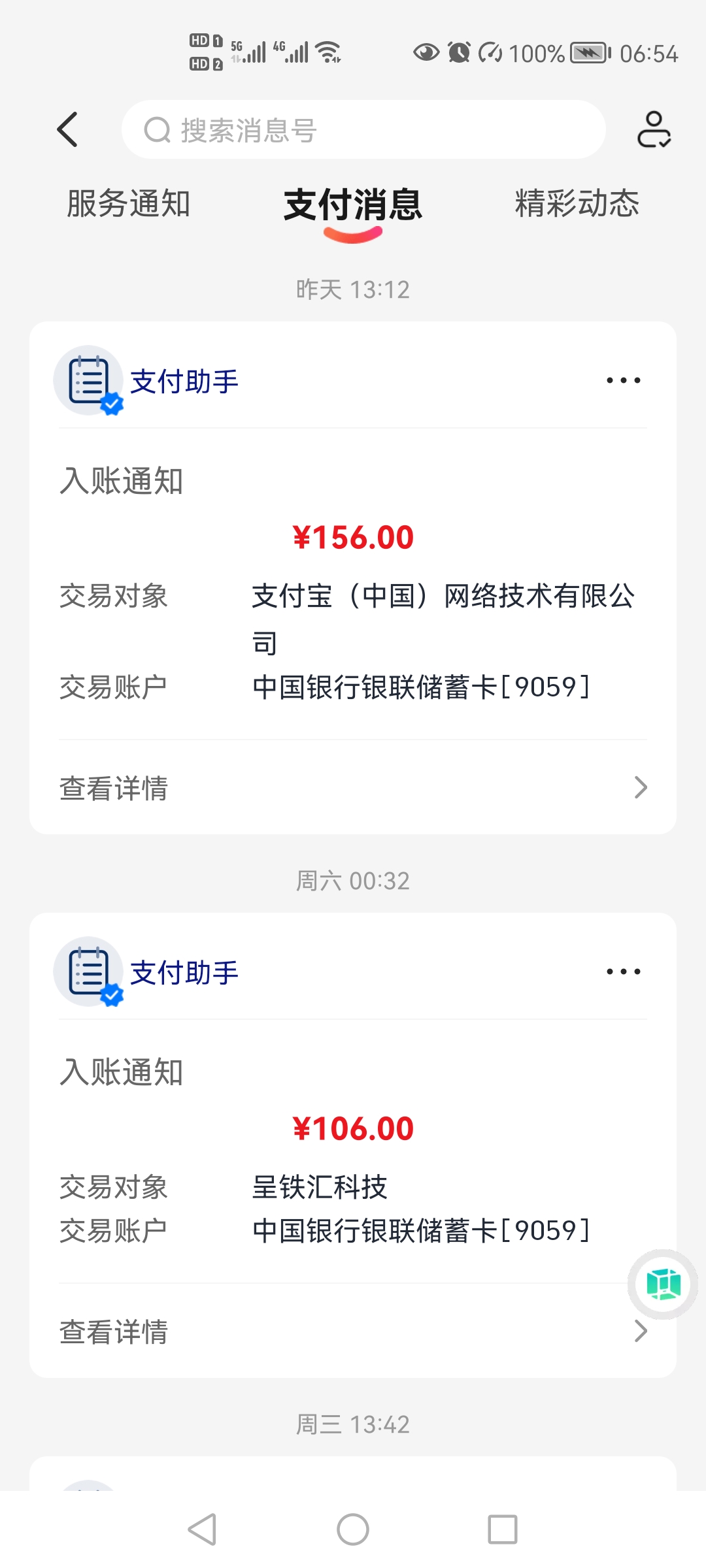Open the contacts icon beside search
Image resolution: width=706 pixels, height=1568 pixels.
[x=654, y=129]
